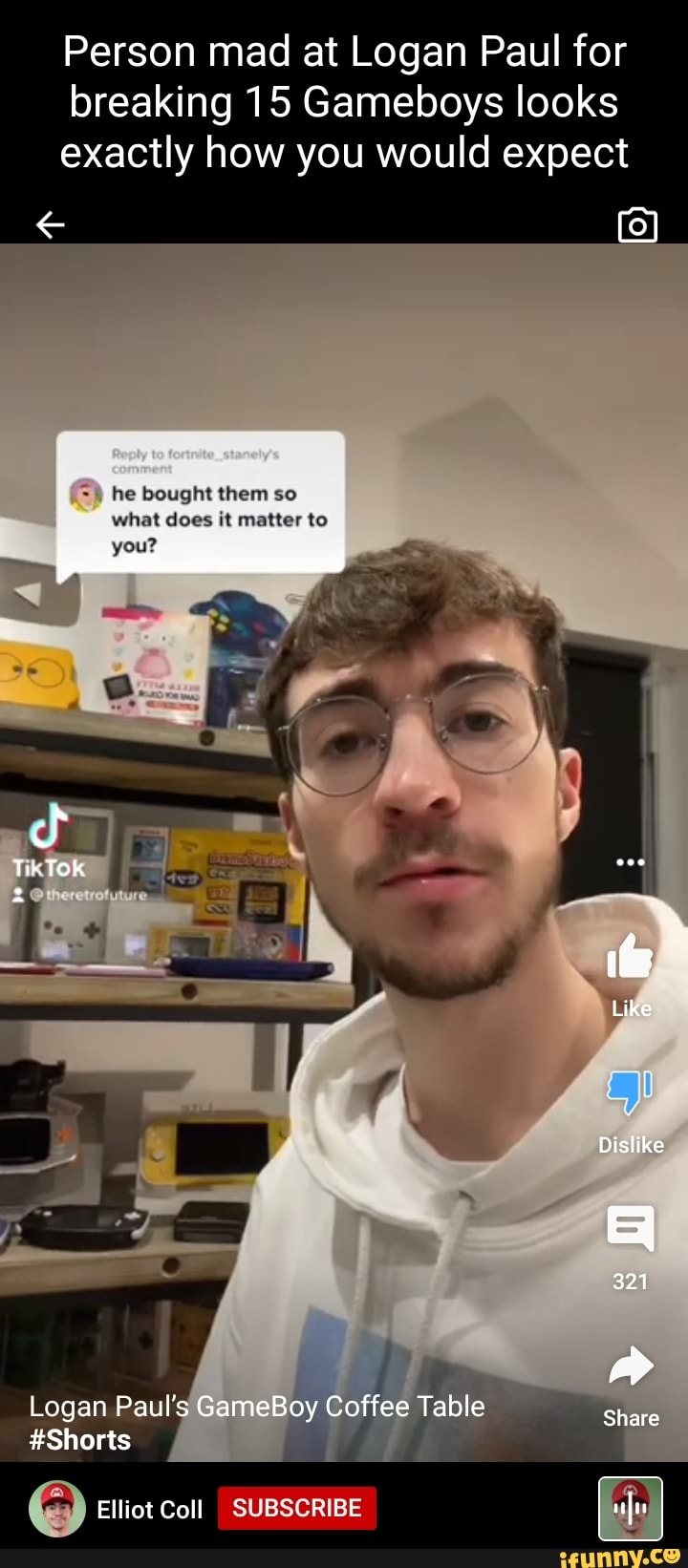Open the 321 comments
The image size is (688, 1568).
click(631, 1229)
